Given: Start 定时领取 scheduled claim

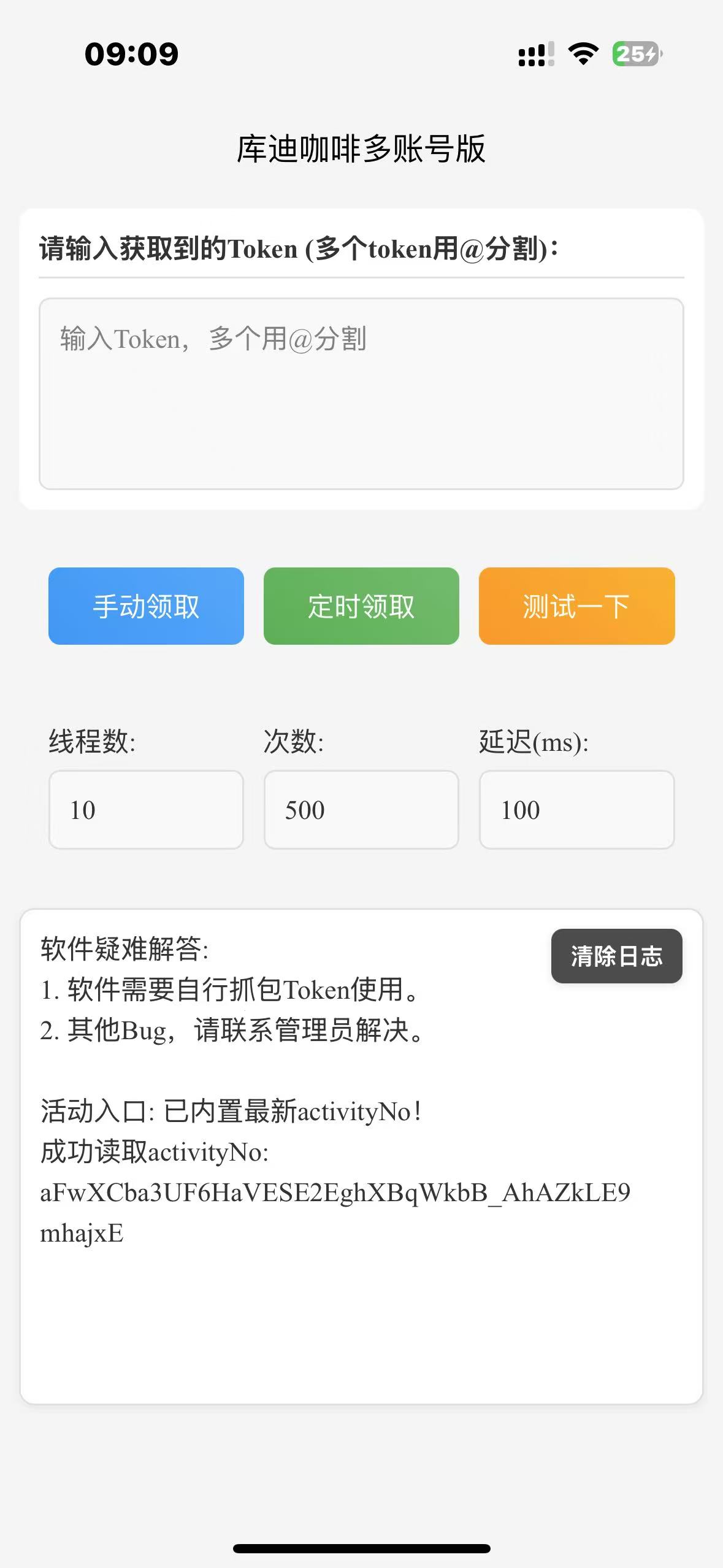Looking at the screenshot, I should pyautogui.click(x=361, y=606).
